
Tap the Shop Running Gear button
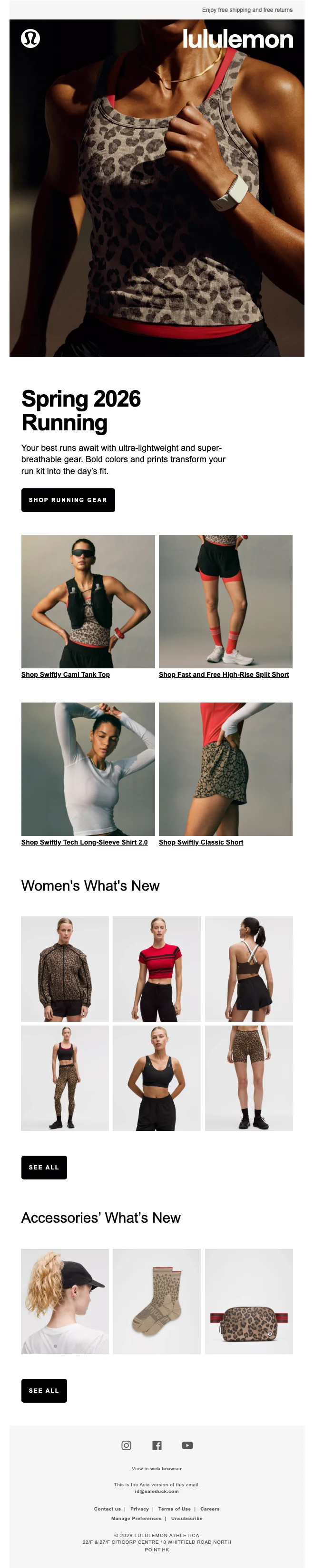click(x=68, y=500)
